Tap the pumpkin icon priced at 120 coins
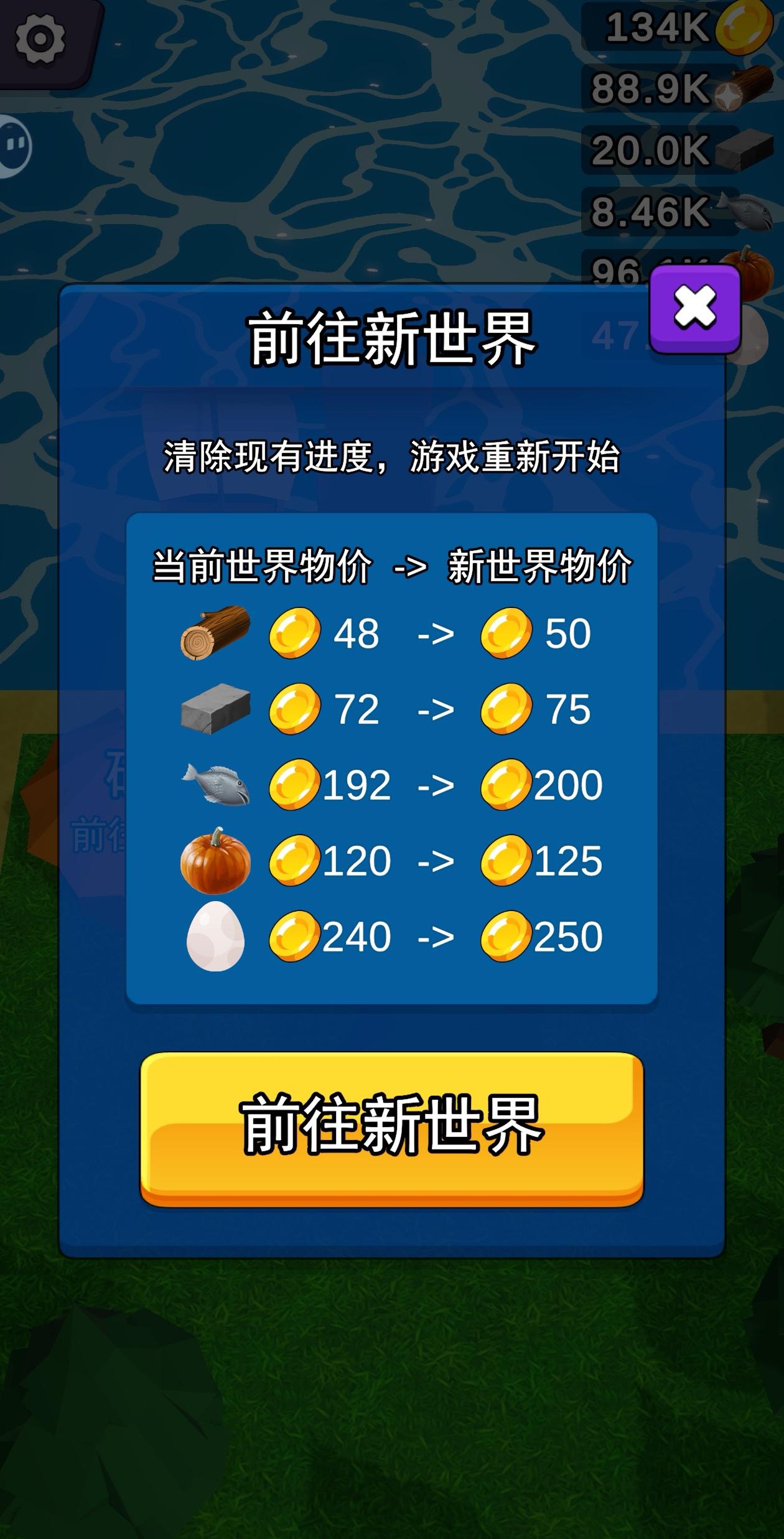This screenshot has width=784, height=1539. (215, 861)
